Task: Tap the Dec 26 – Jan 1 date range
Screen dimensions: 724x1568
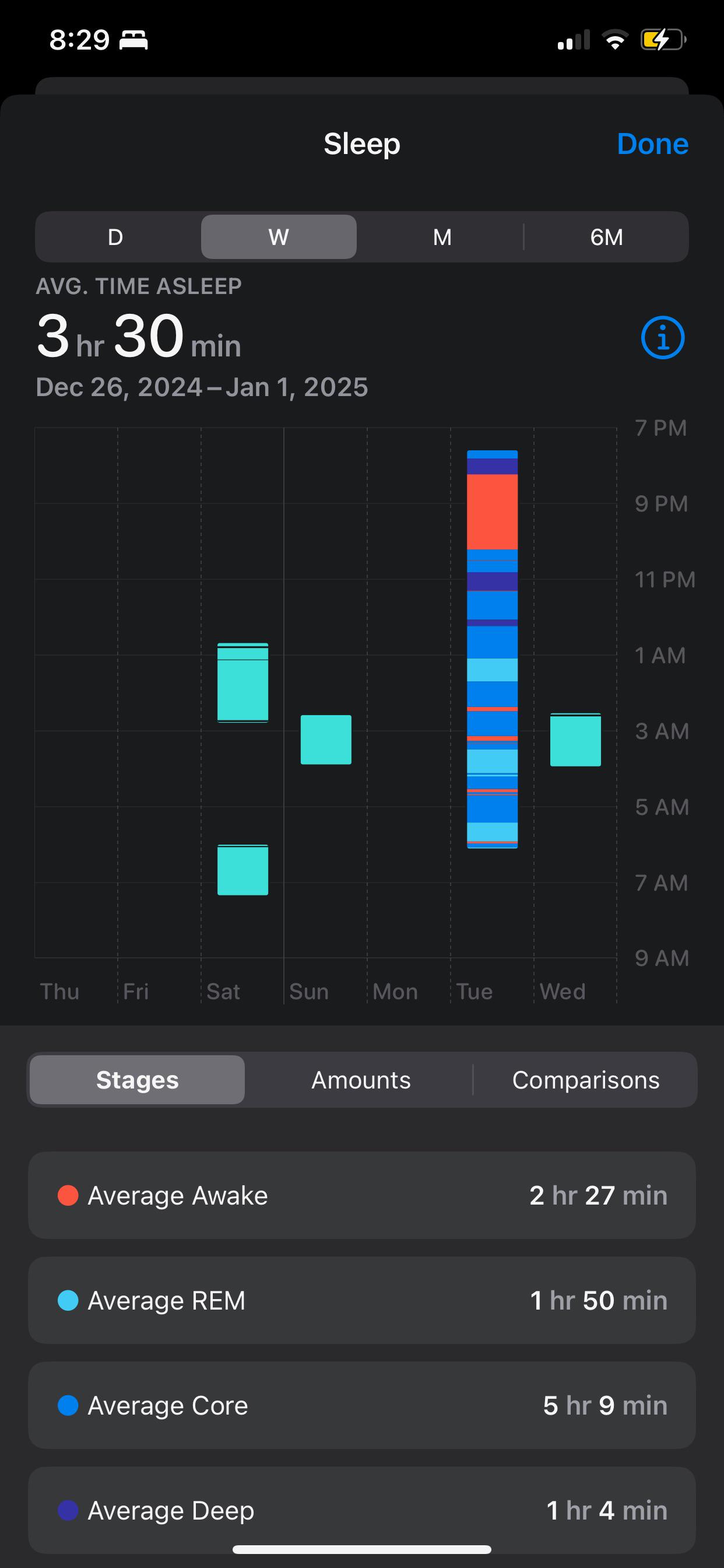Action: [x=201, y=387]
